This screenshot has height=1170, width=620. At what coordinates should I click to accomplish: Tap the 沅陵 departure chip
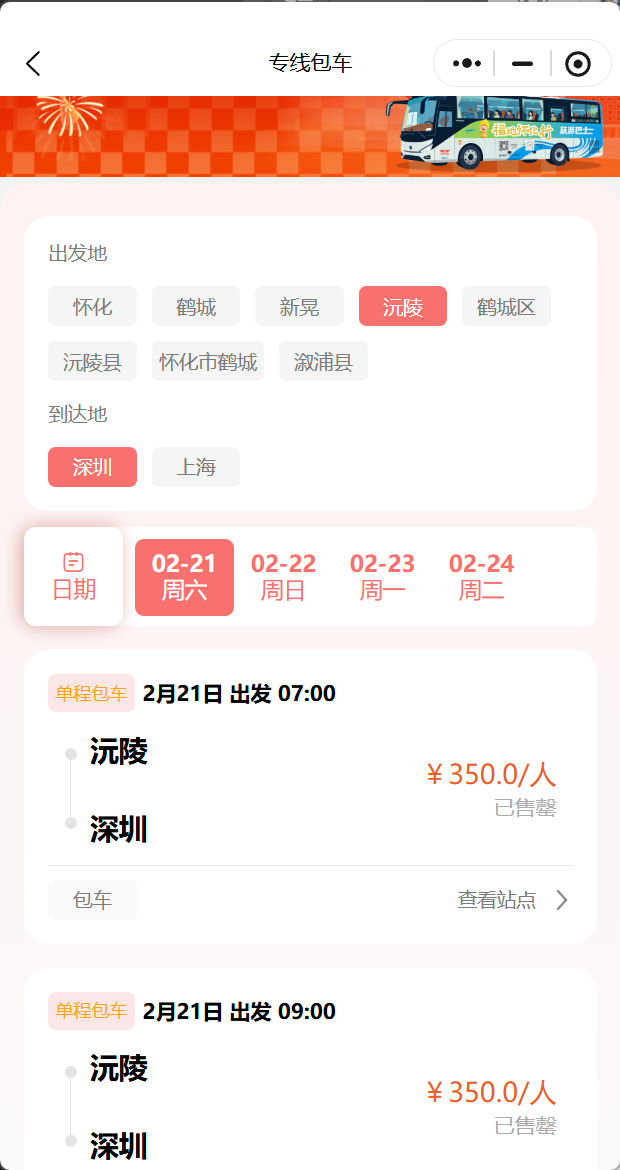[x=403, y=307]
